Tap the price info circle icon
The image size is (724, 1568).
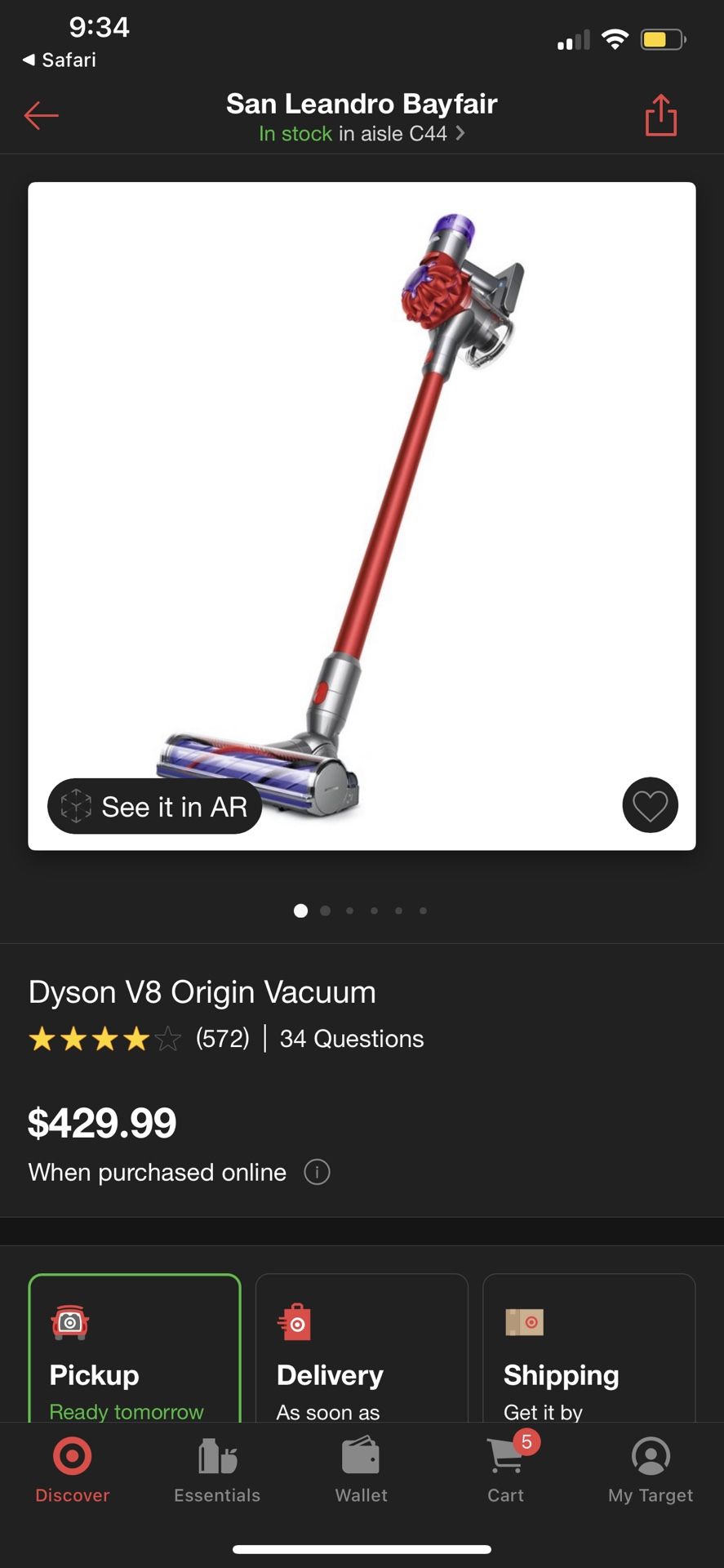317,1172
